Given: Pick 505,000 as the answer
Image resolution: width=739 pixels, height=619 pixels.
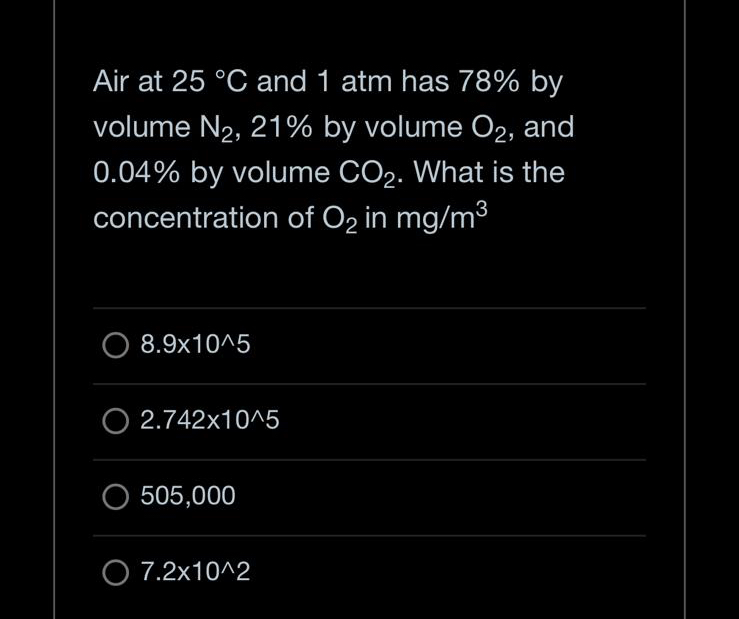Looking at the screenshot, I should point(116,496).
